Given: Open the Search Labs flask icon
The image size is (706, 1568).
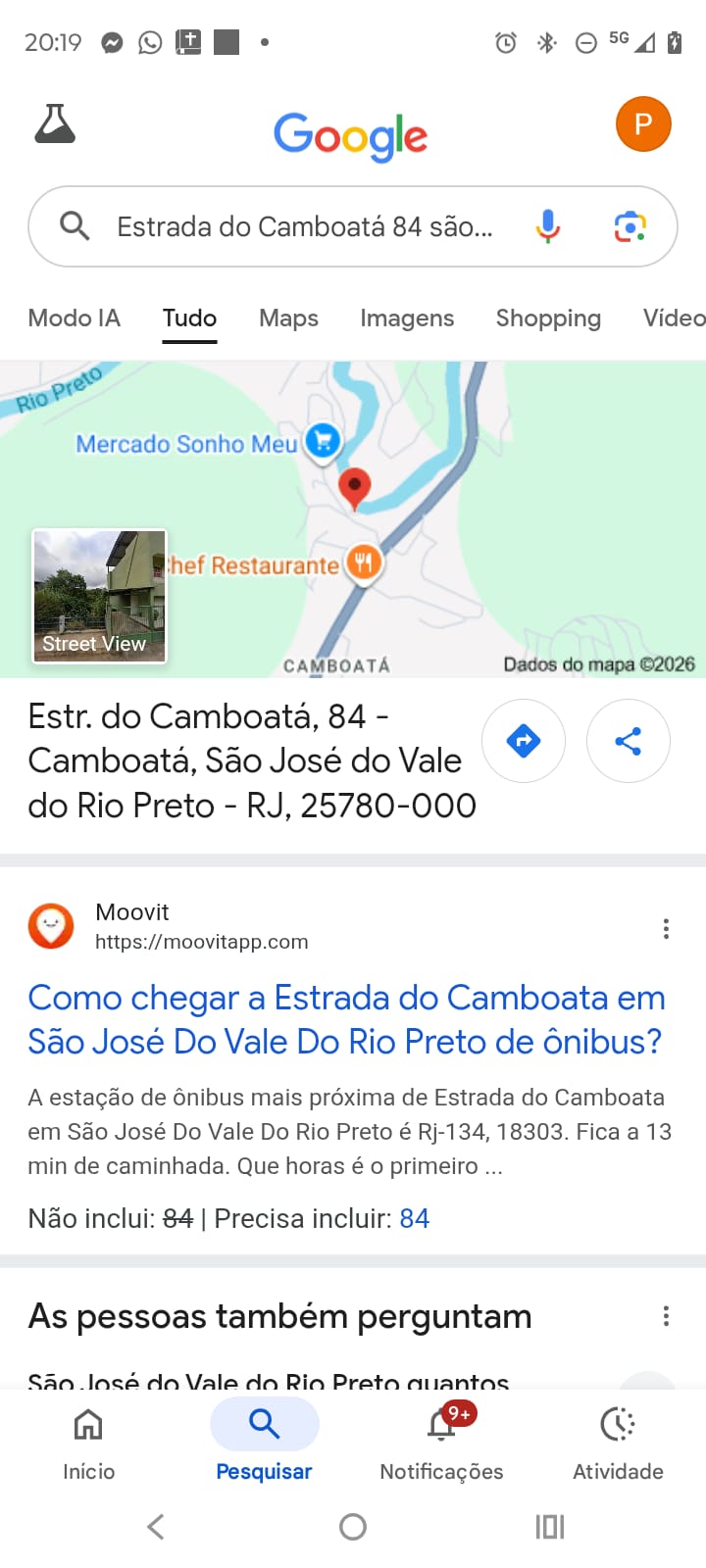Looking at the screenshot, I should [55, 124].
